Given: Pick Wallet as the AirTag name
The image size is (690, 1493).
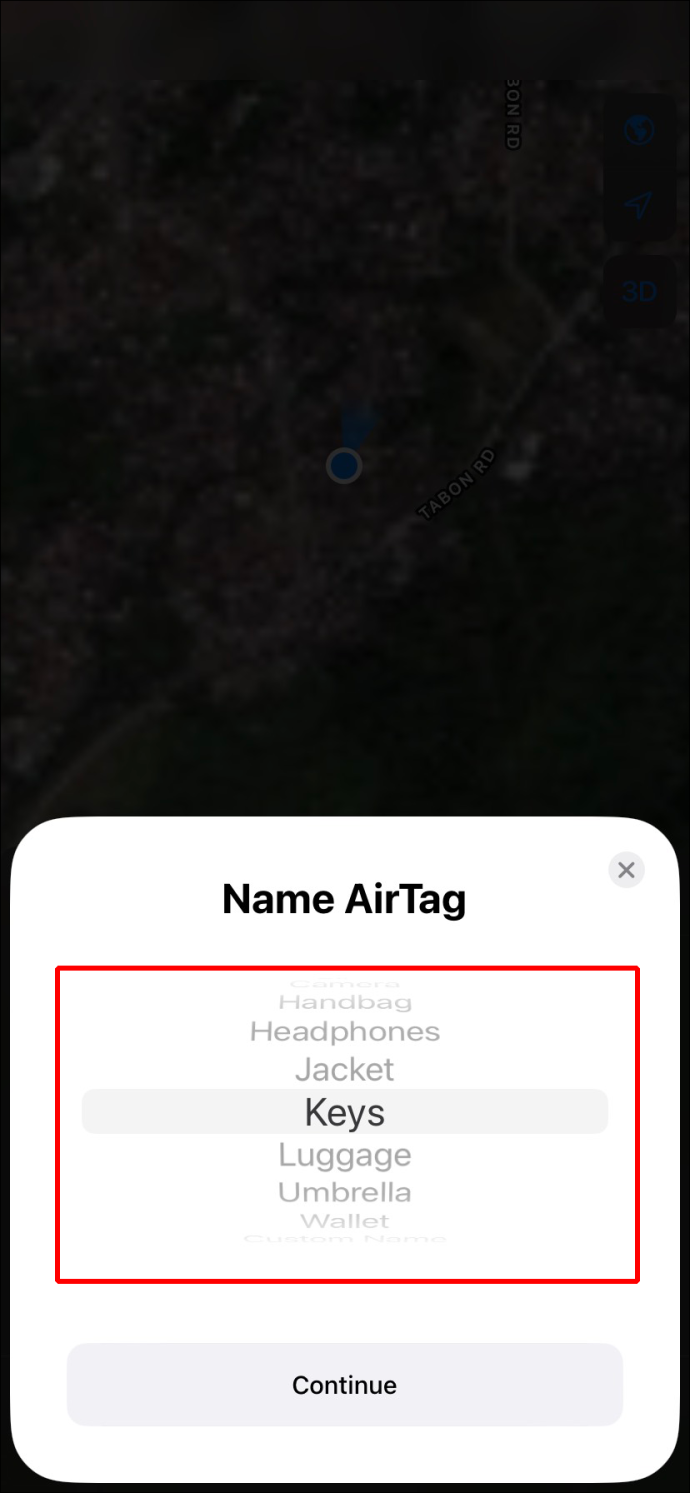Looking at the screenshot, I should [x=344, y=1221].
